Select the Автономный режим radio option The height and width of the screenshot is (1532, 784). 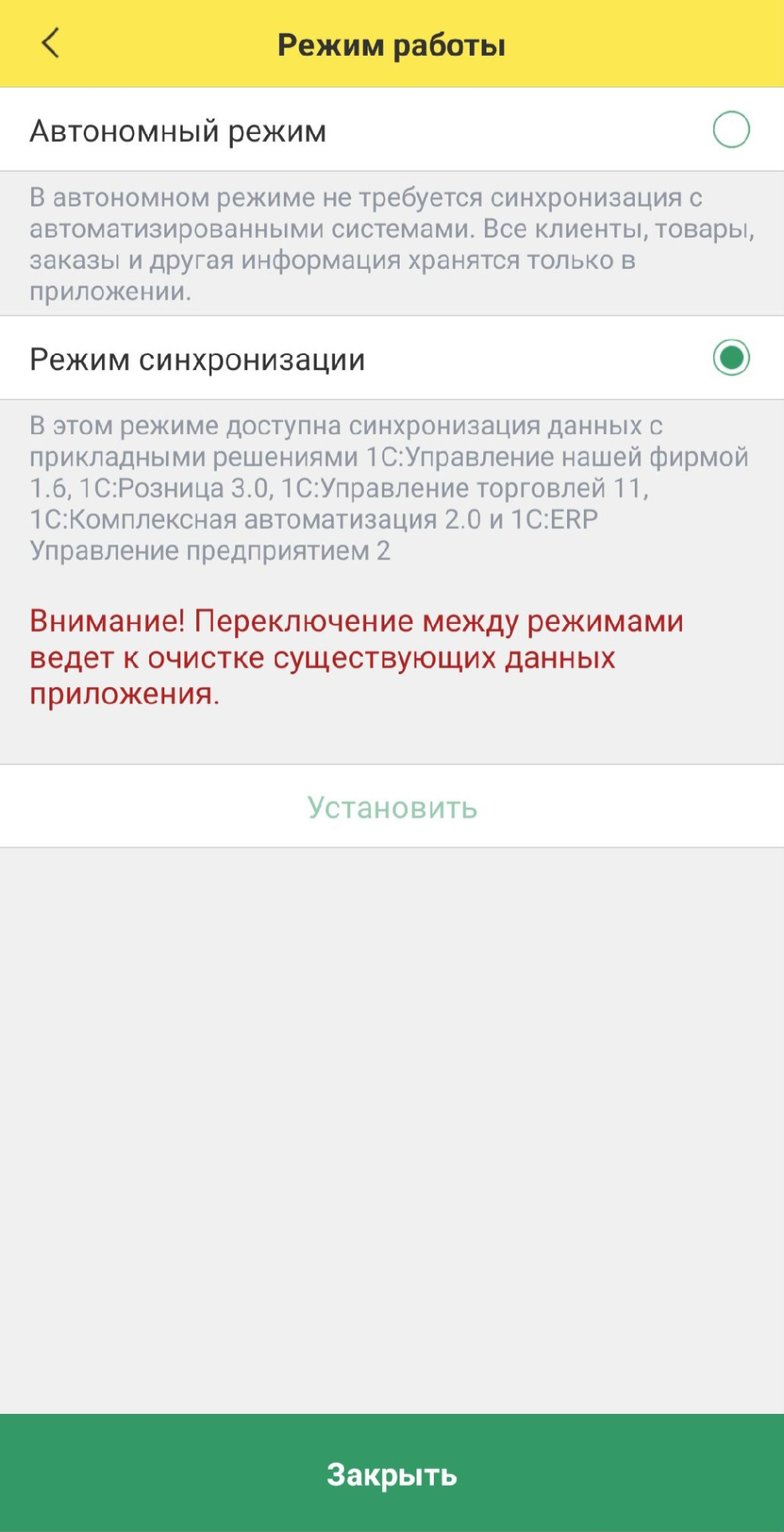731,130
